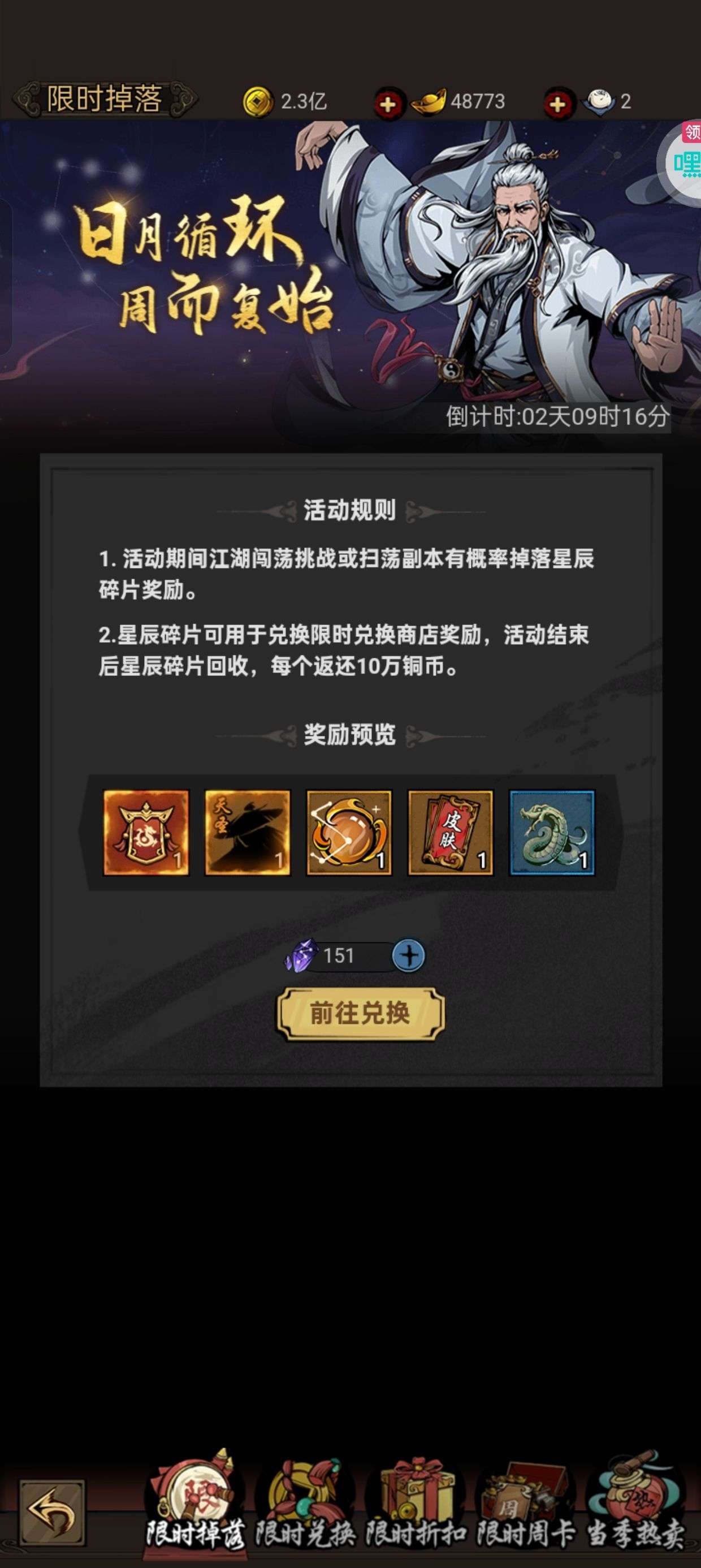The height and width of the screenshot is (1568, 701).
Task: Switch to the 限时兑换 tab
Action: 305,1502
